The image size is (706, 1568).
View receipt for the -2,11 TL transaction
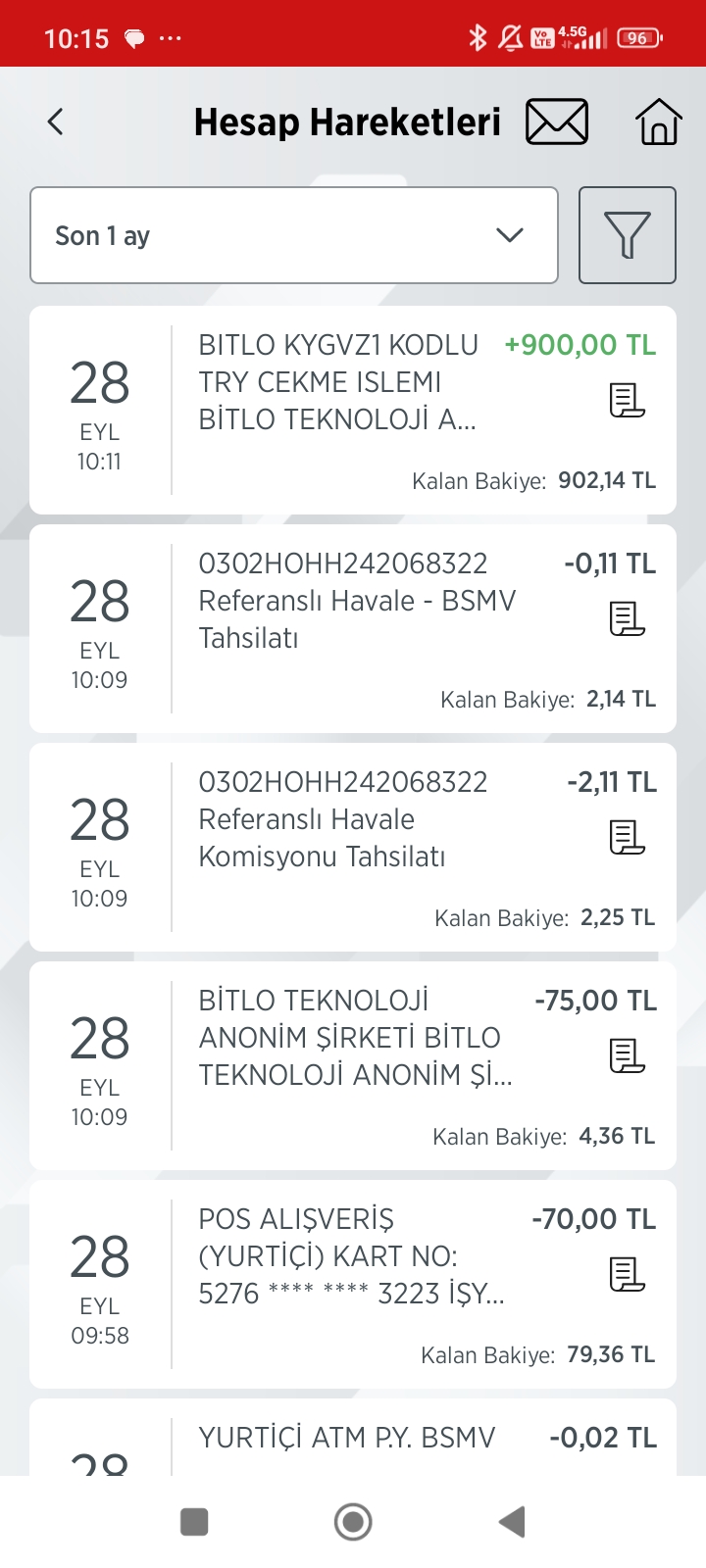tap(627, 837)
